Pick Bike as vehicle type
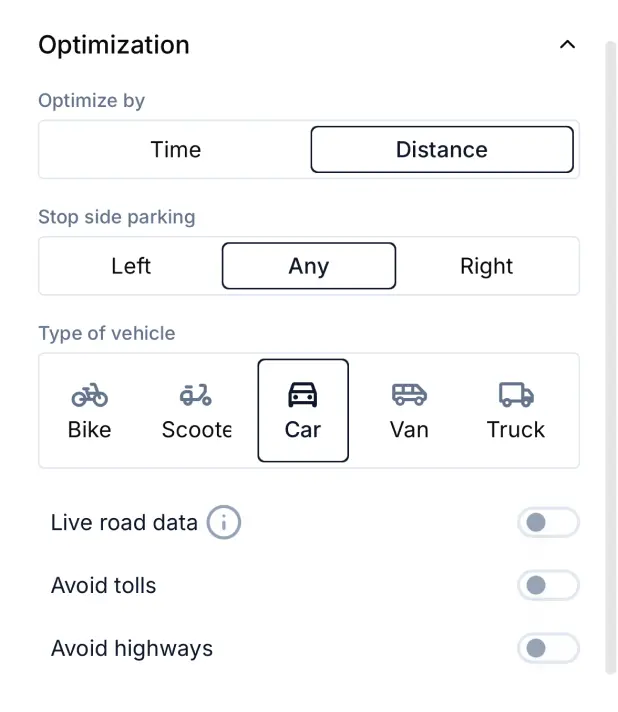The image size is (618, 712). (x=90, y=411)
